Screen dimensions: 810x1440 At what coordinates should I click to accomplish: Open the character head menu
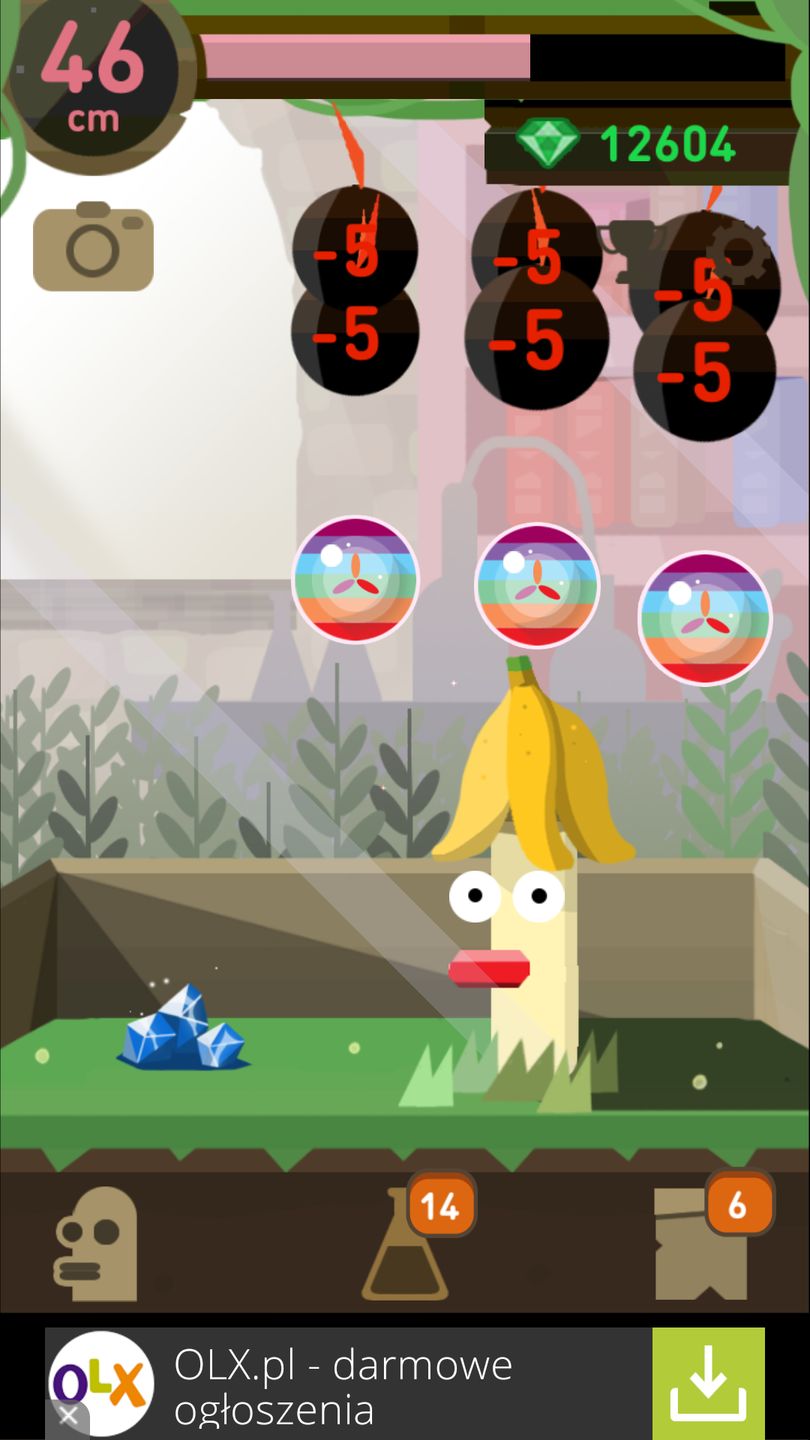94,1244
